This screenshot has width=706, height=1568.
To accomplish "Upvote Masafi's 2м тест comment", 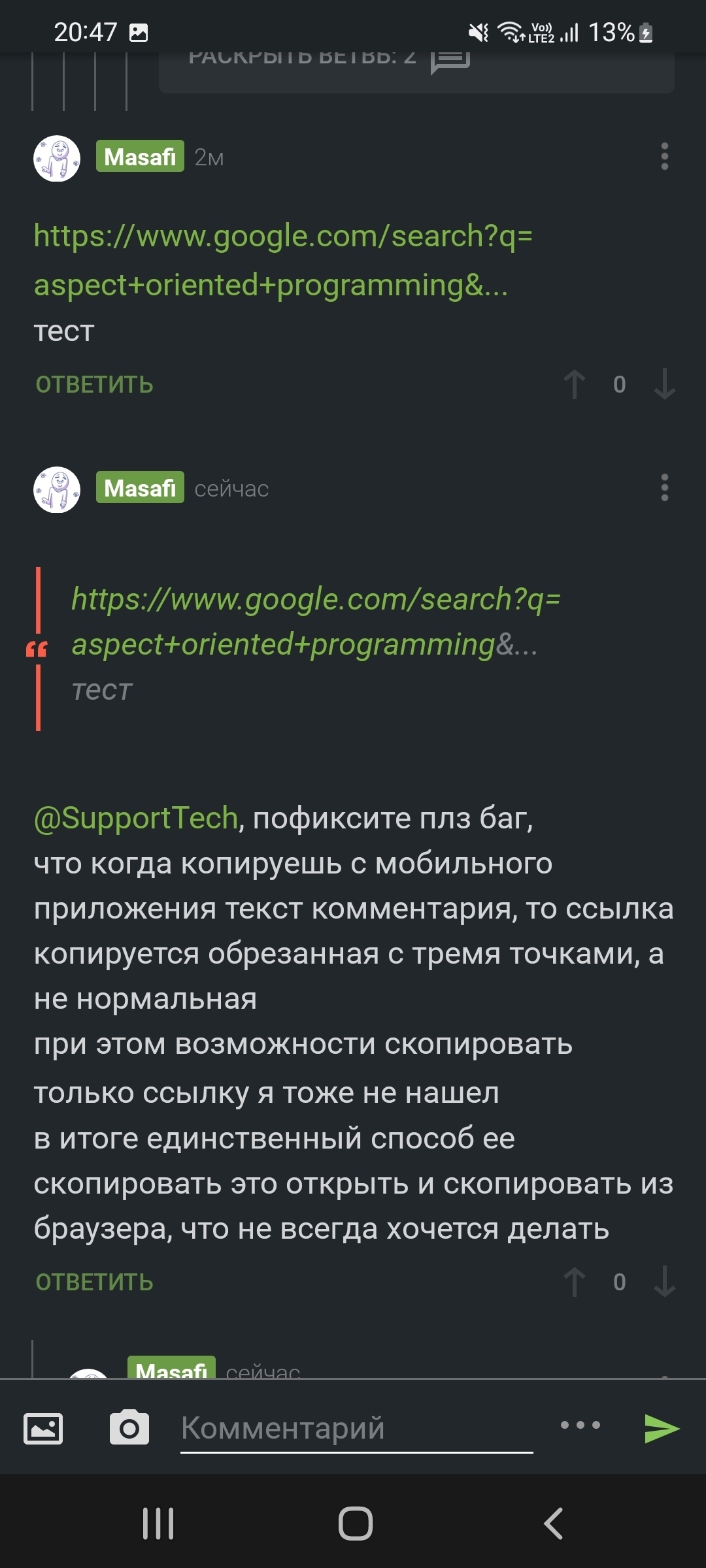I will pyautogui.click(x=575, y=384).
